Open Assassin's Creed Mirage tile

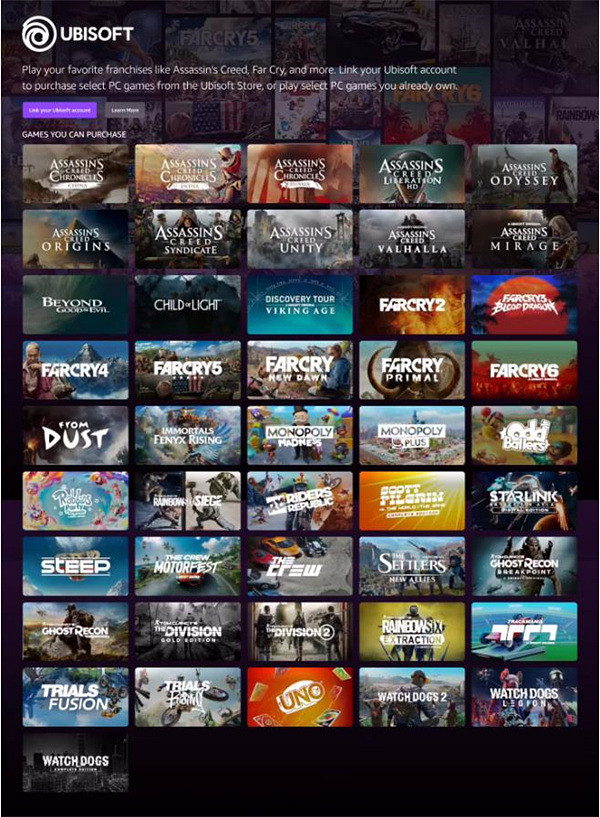pyautogui.click(x=524, y=239)
